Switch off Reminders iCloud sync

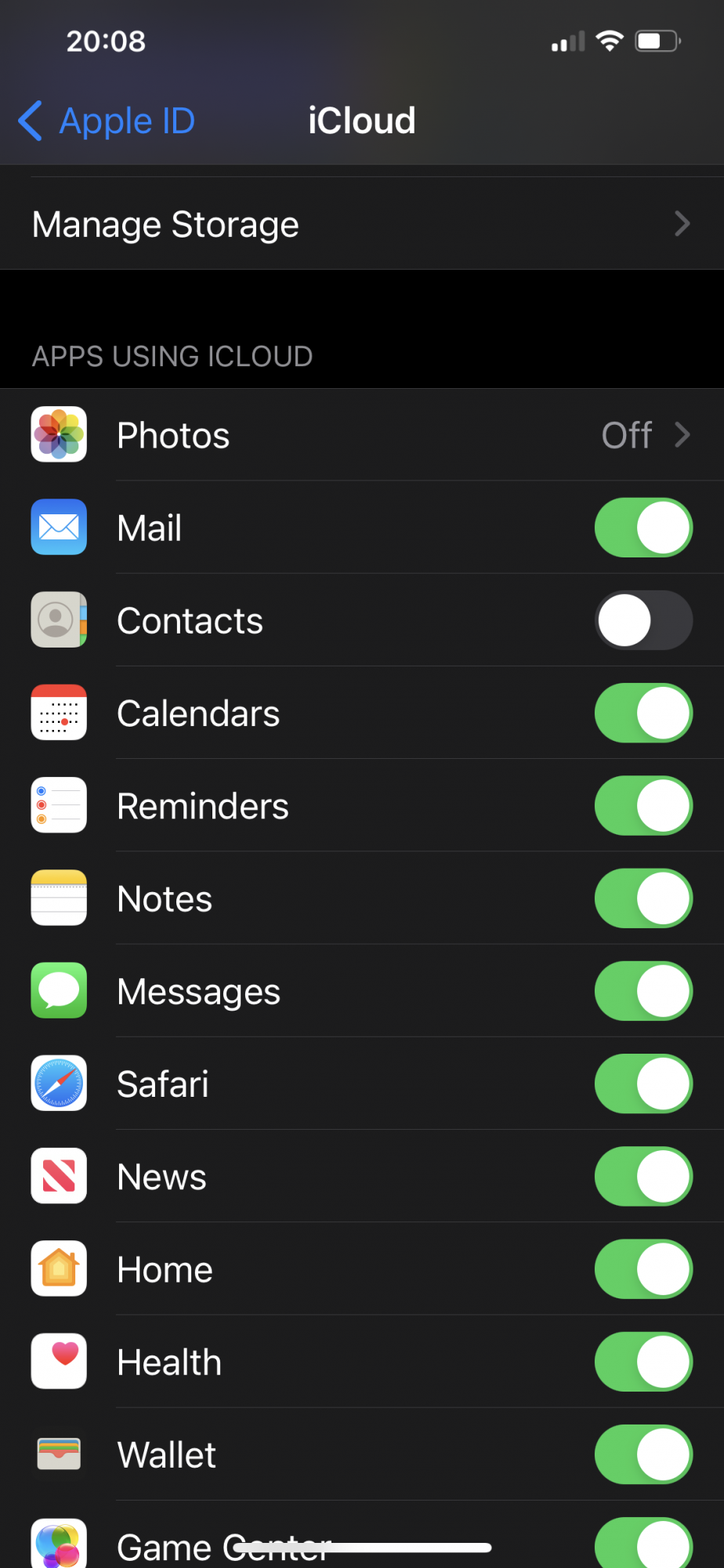coord(643,805)
